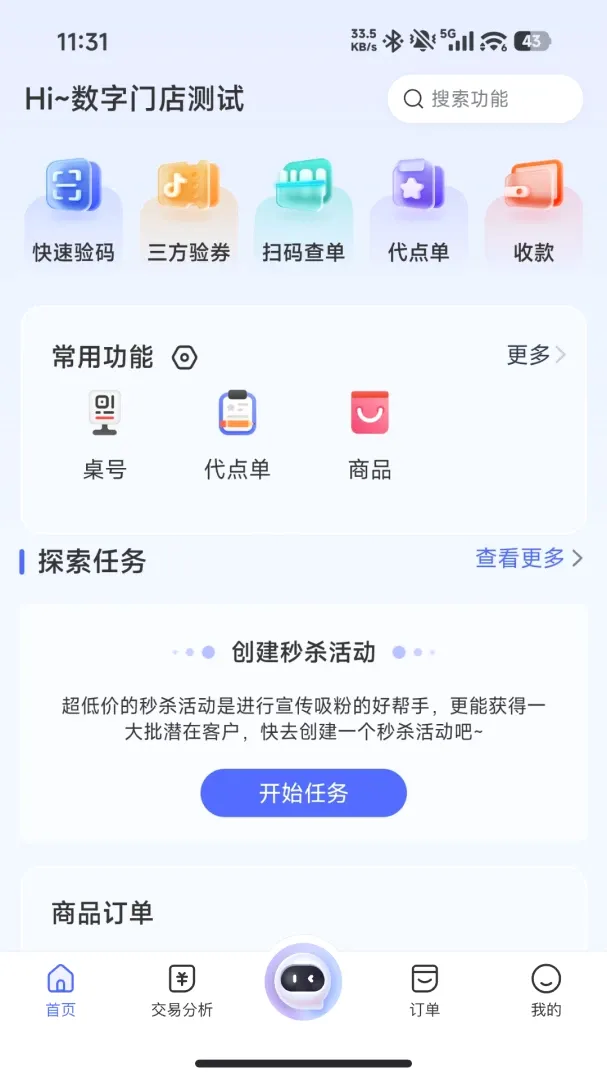This screenshot has width=607, height=1080.
Task: Tap 查看更多 for more tasks
Action: (x=529, y=559)
